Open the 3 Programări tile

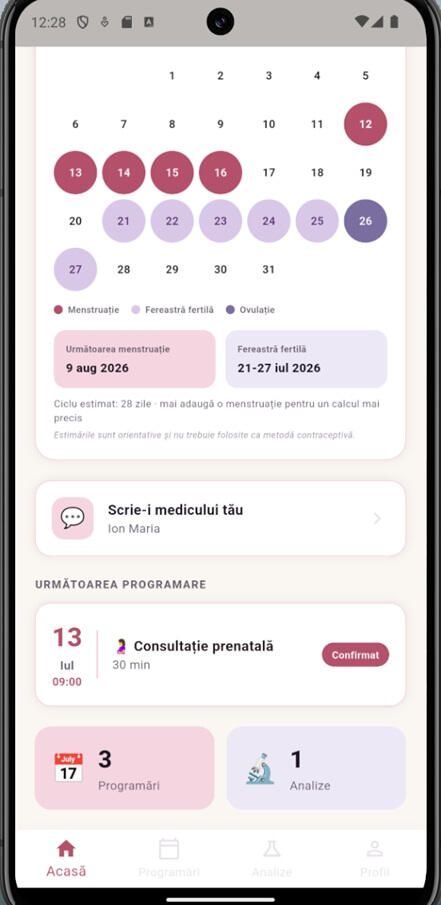tap(125, 768)
